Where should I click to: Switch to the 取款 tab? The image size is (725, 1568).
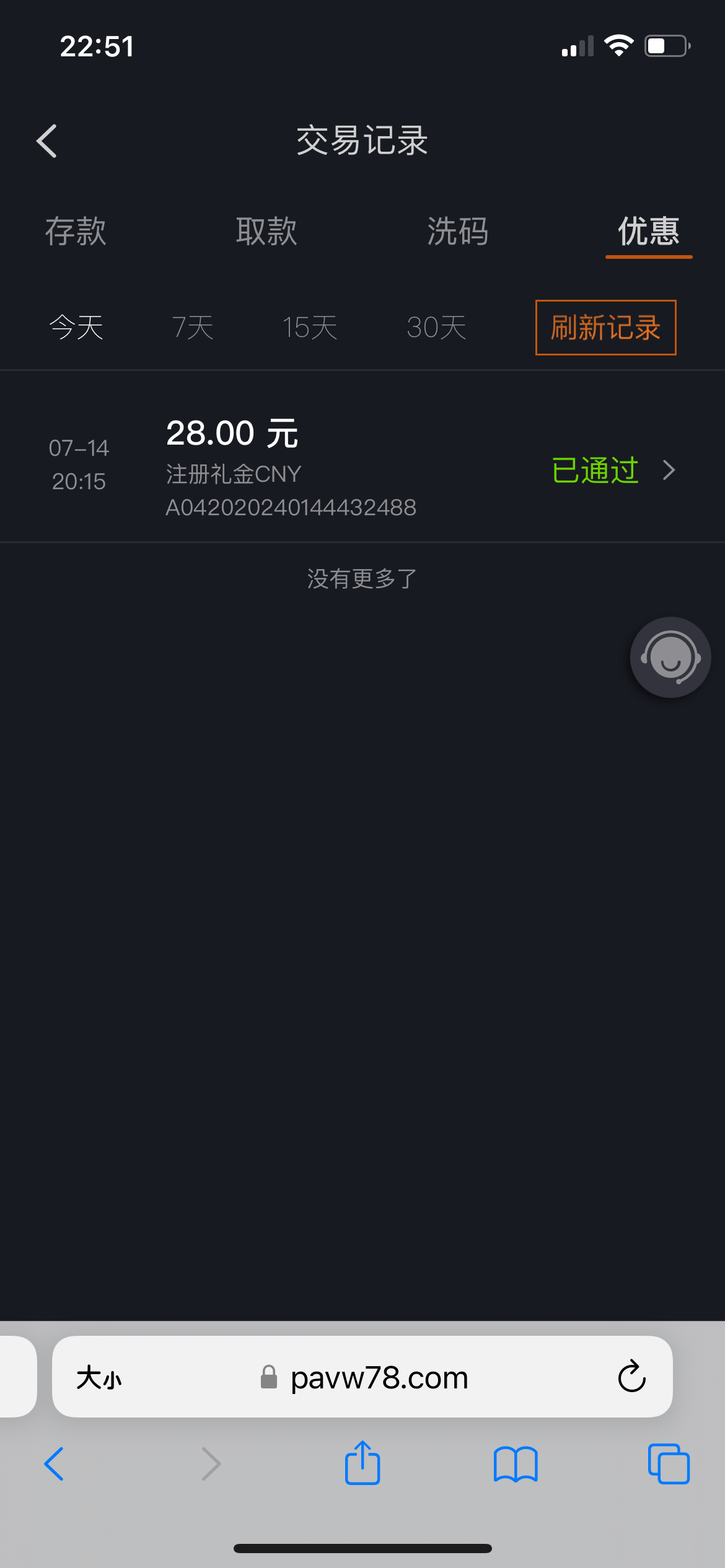point(266,232)
